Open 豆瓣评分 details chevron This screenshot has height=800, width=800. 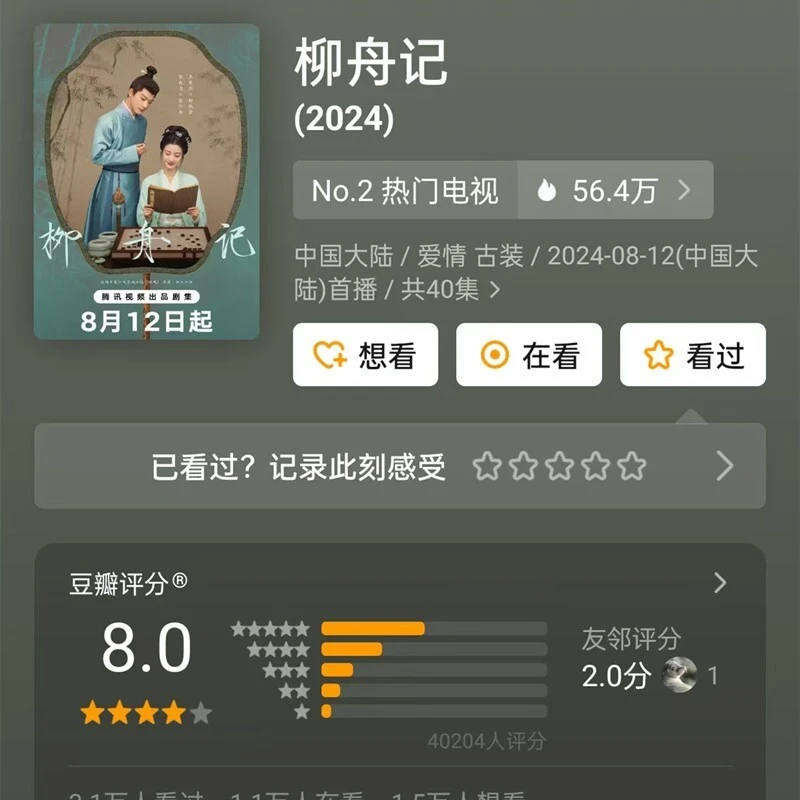point(719,583)
